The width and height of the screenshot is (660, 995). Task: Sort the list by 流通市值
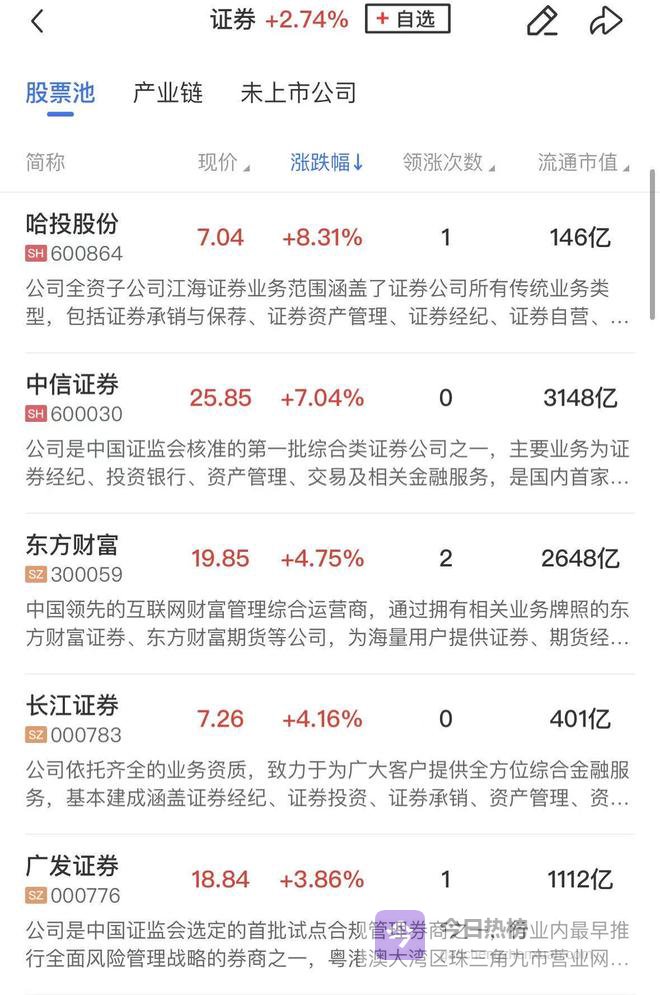click(583, 162)
